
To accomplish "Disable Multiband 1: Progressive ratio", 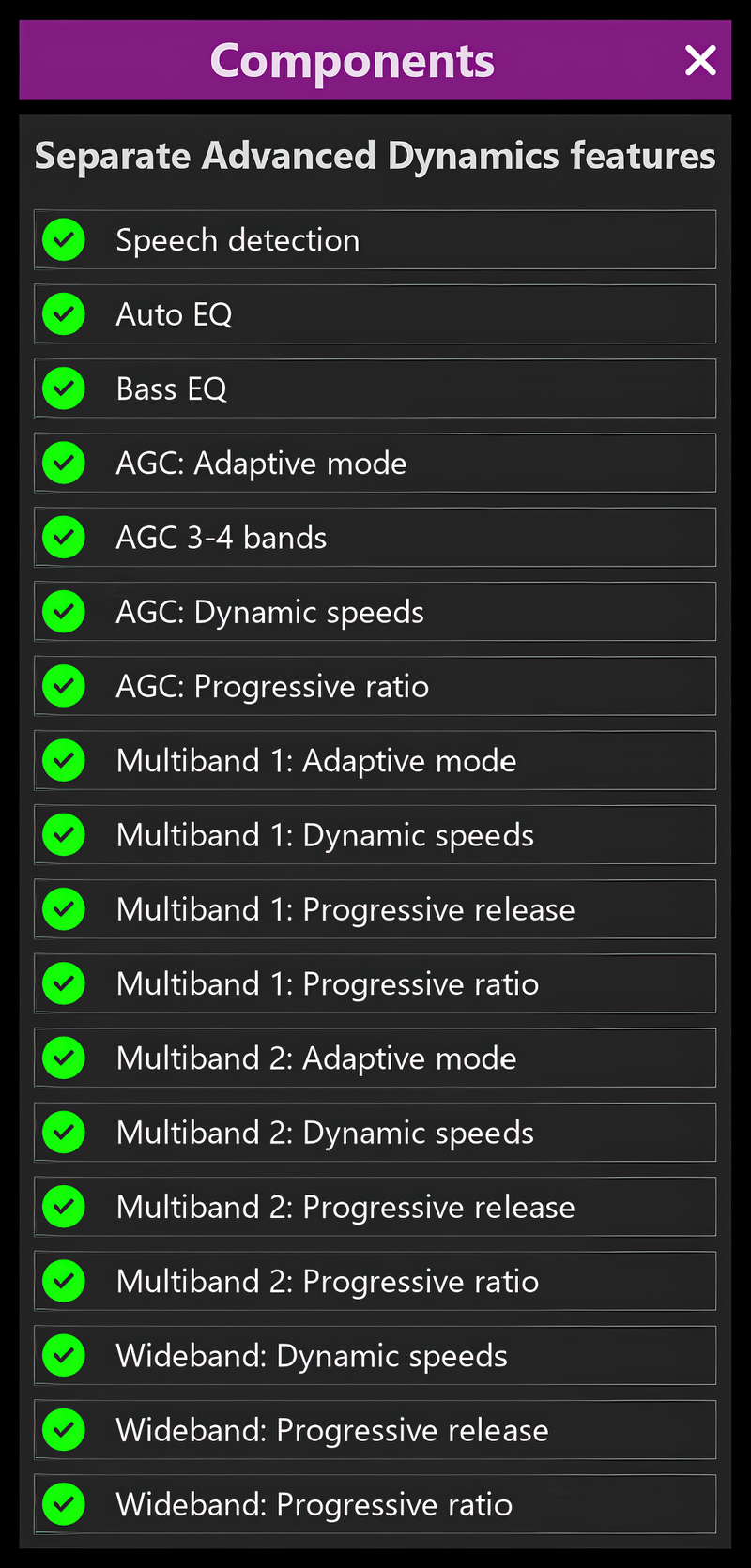I will point(64,983).
